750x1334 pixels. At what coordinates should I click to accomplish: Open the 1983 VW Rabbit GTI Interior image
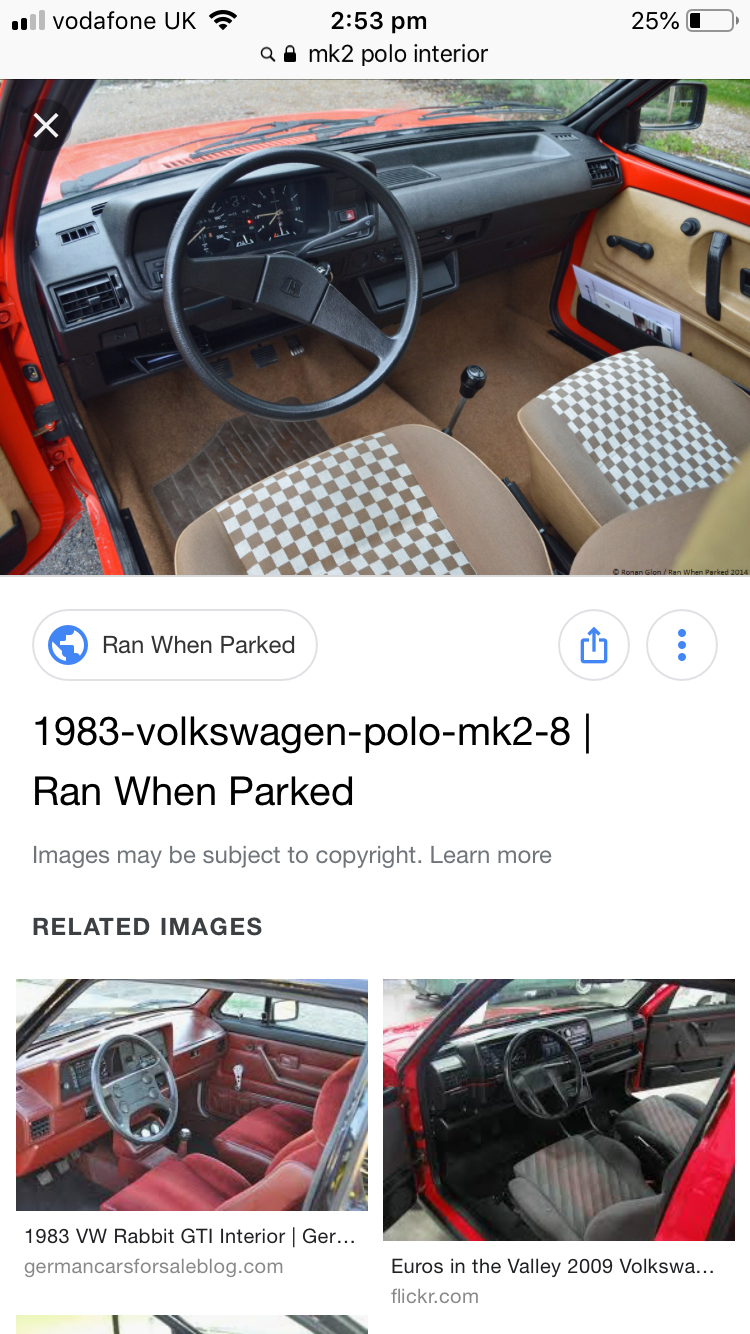click(192, 1095)
